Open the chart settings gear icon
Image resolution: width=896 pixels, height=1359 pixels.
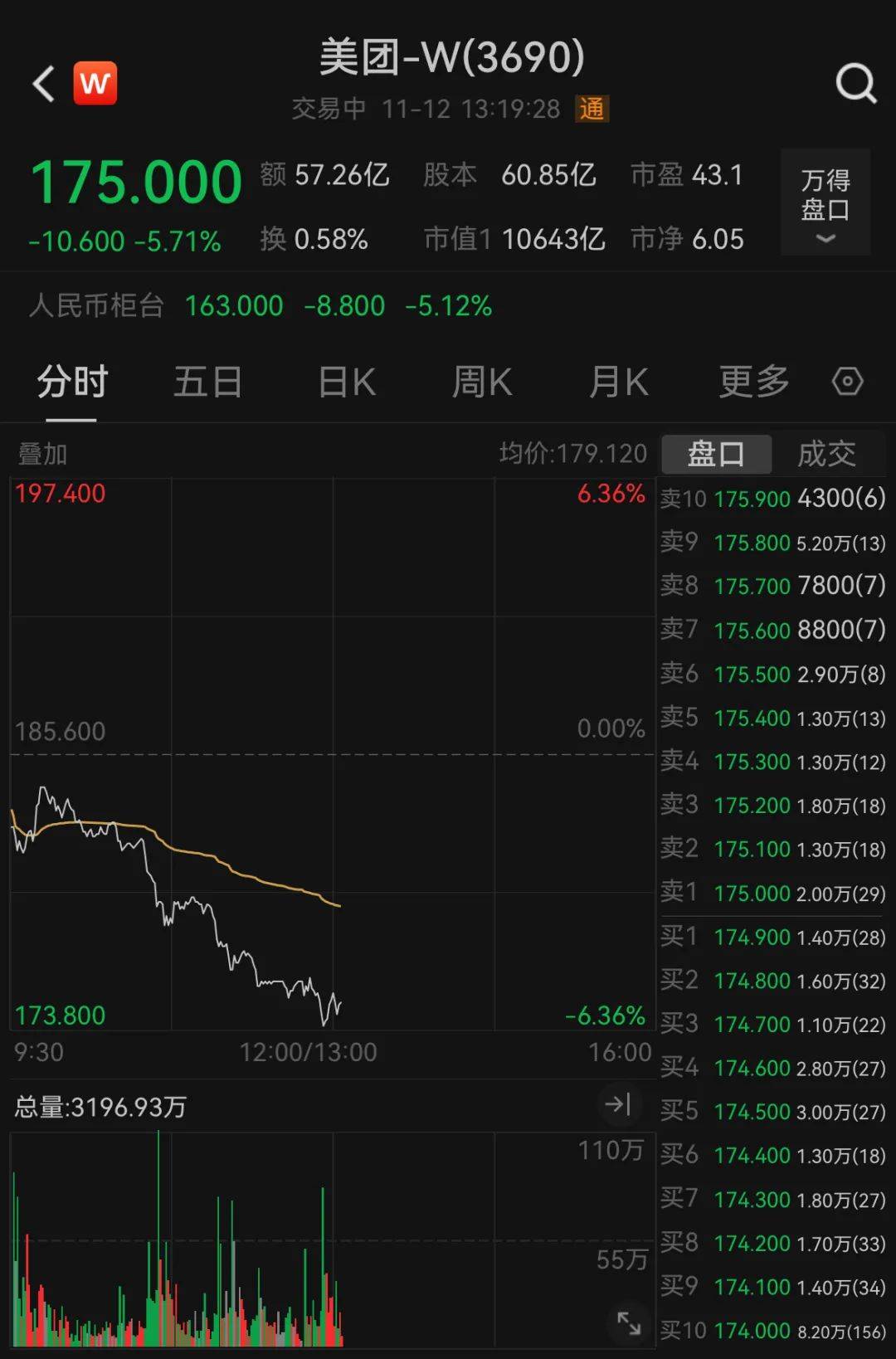click(847, 382)
